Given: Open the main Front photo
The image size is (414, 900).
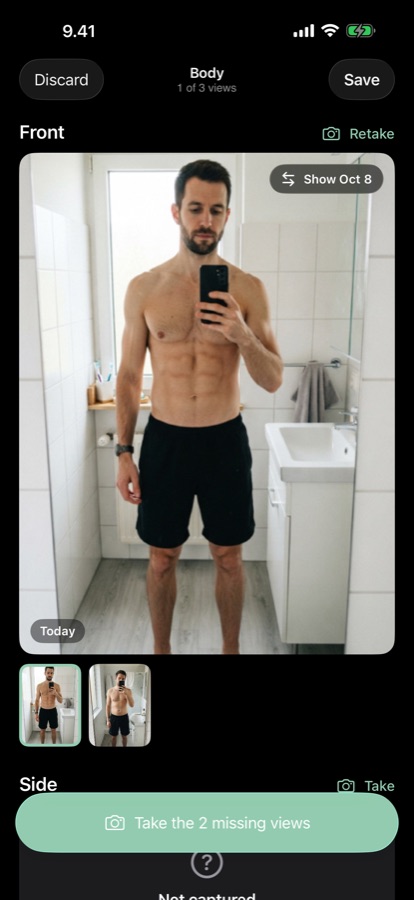Looking at the screenshot, I should click(207, 404).
